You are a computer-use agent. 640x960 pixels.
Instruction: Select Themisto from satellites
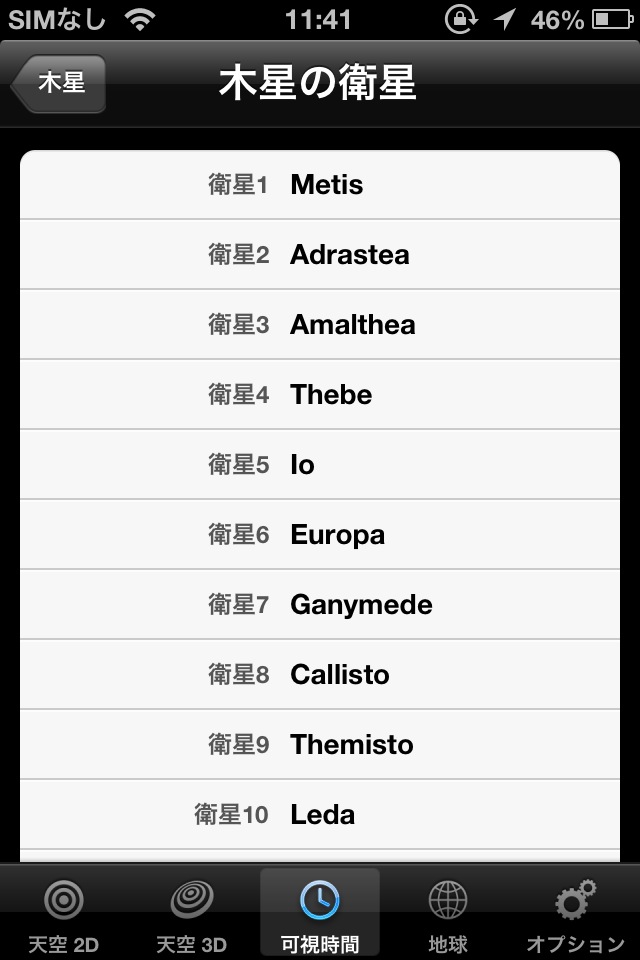[320, 745]
